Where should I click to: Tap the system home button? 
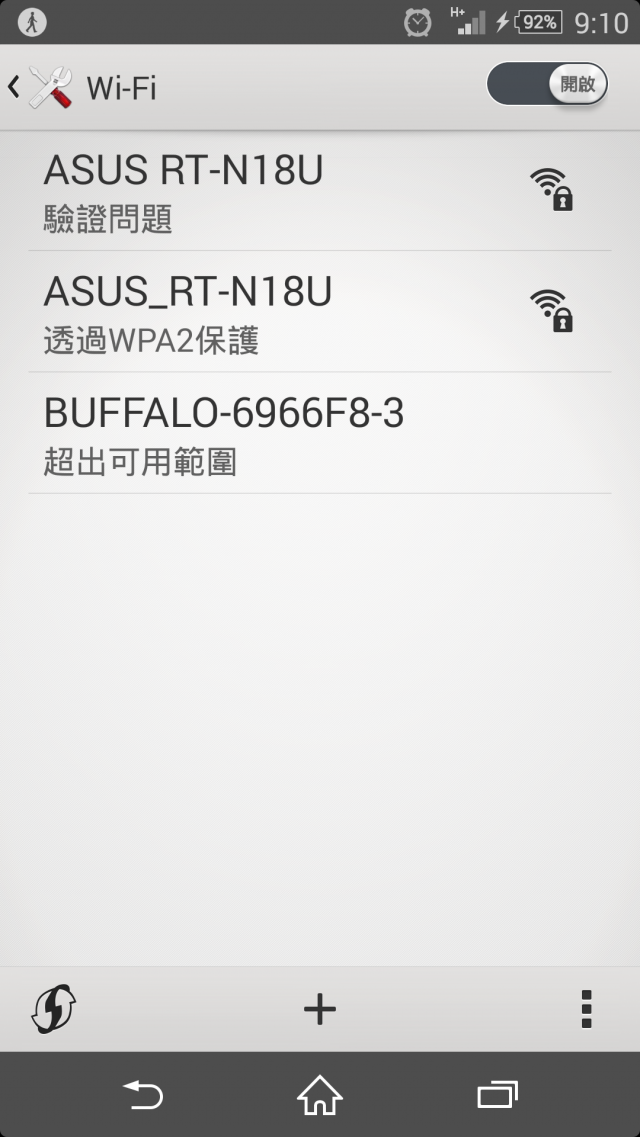(x=320, y=1096)
